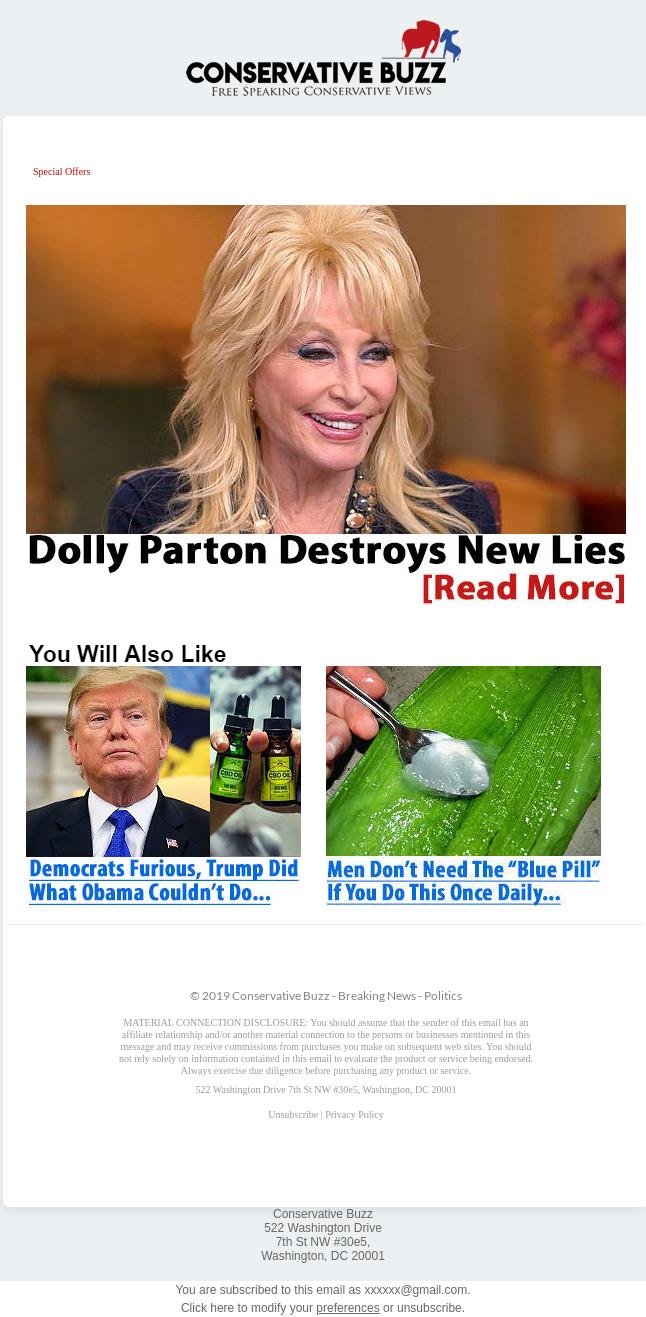Image resolution: width=646 pixels, height=1317 pixels.
Task: Open the Trump CBD oil sponsored tile
Action: (x=163, y=761)
